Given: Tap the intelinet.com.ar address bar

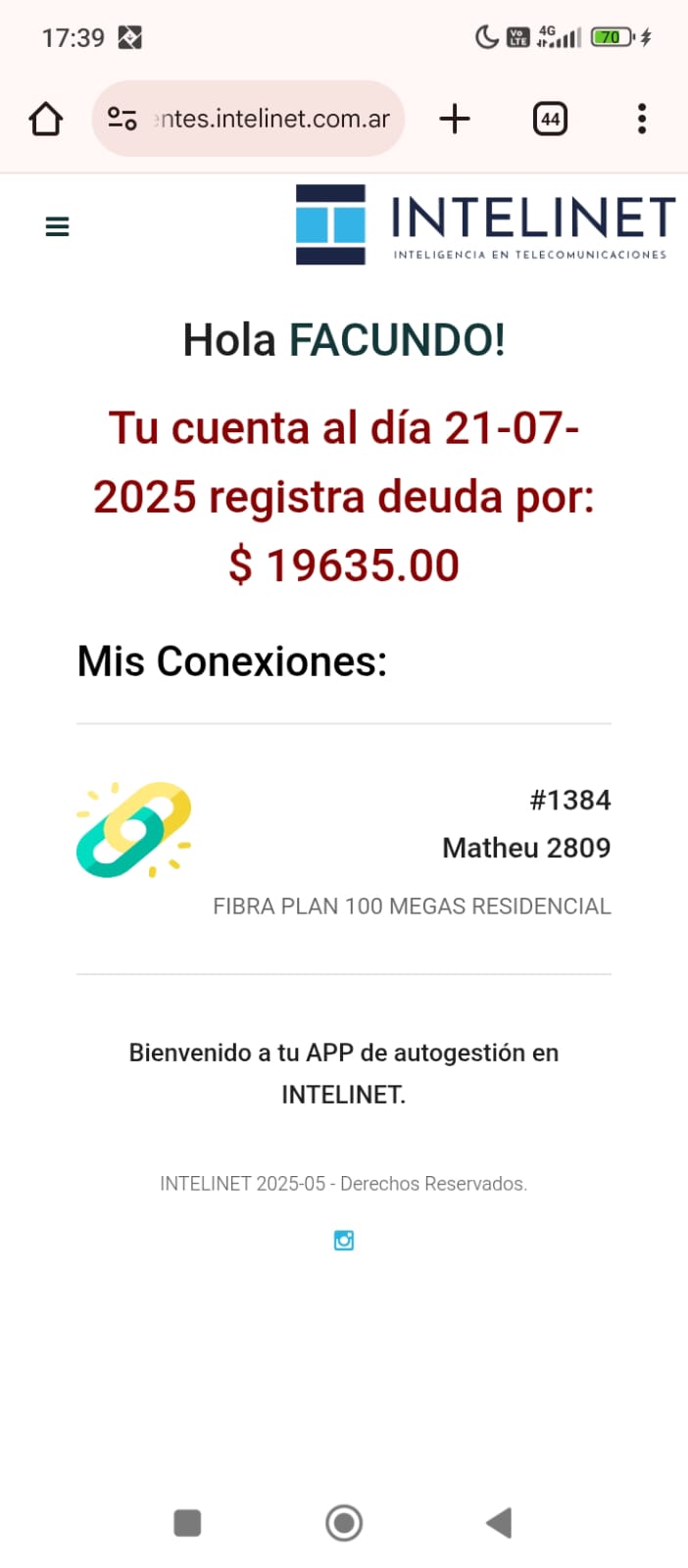Looking at the screenshot, I should pyautogui.click(x=272, y=120).
